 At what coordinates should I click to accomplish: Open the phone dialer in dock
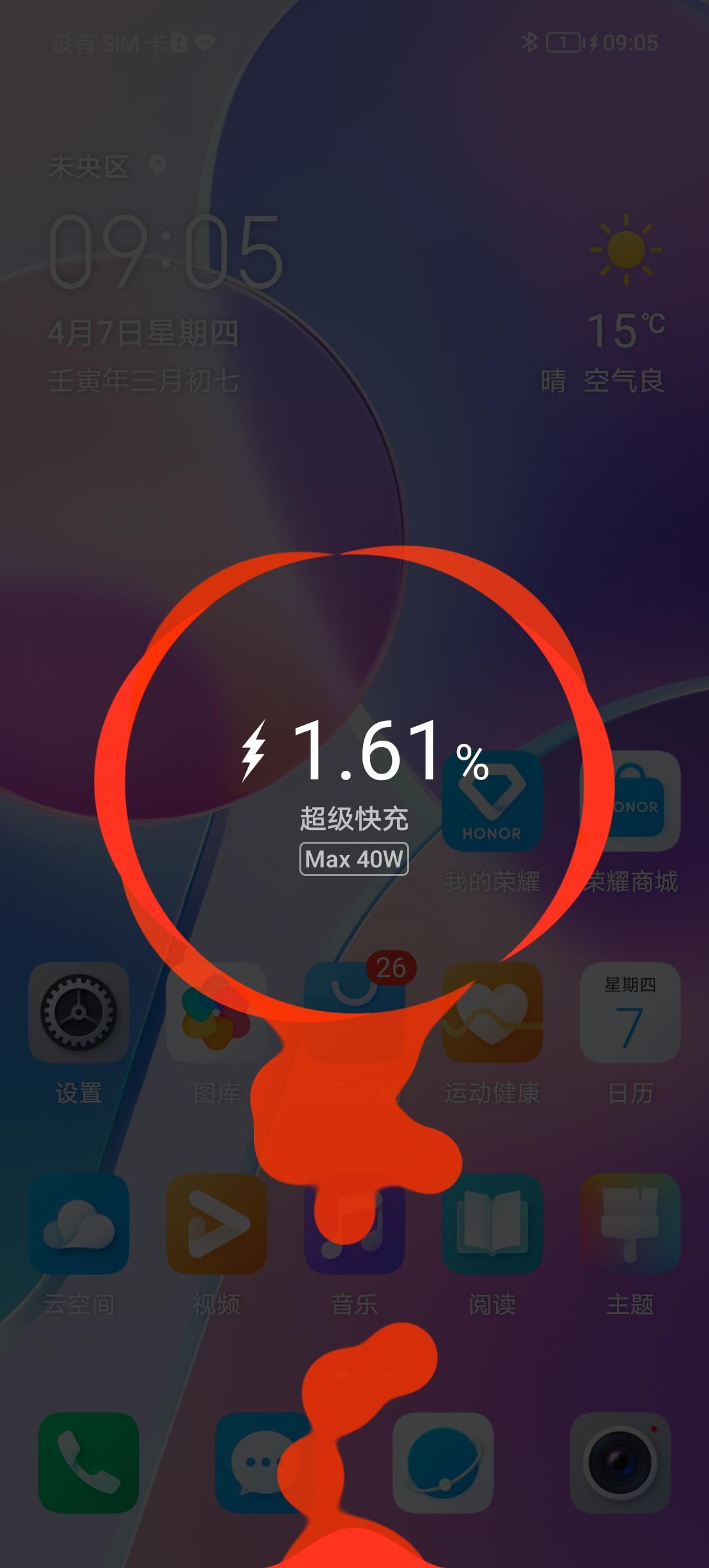89,1463
